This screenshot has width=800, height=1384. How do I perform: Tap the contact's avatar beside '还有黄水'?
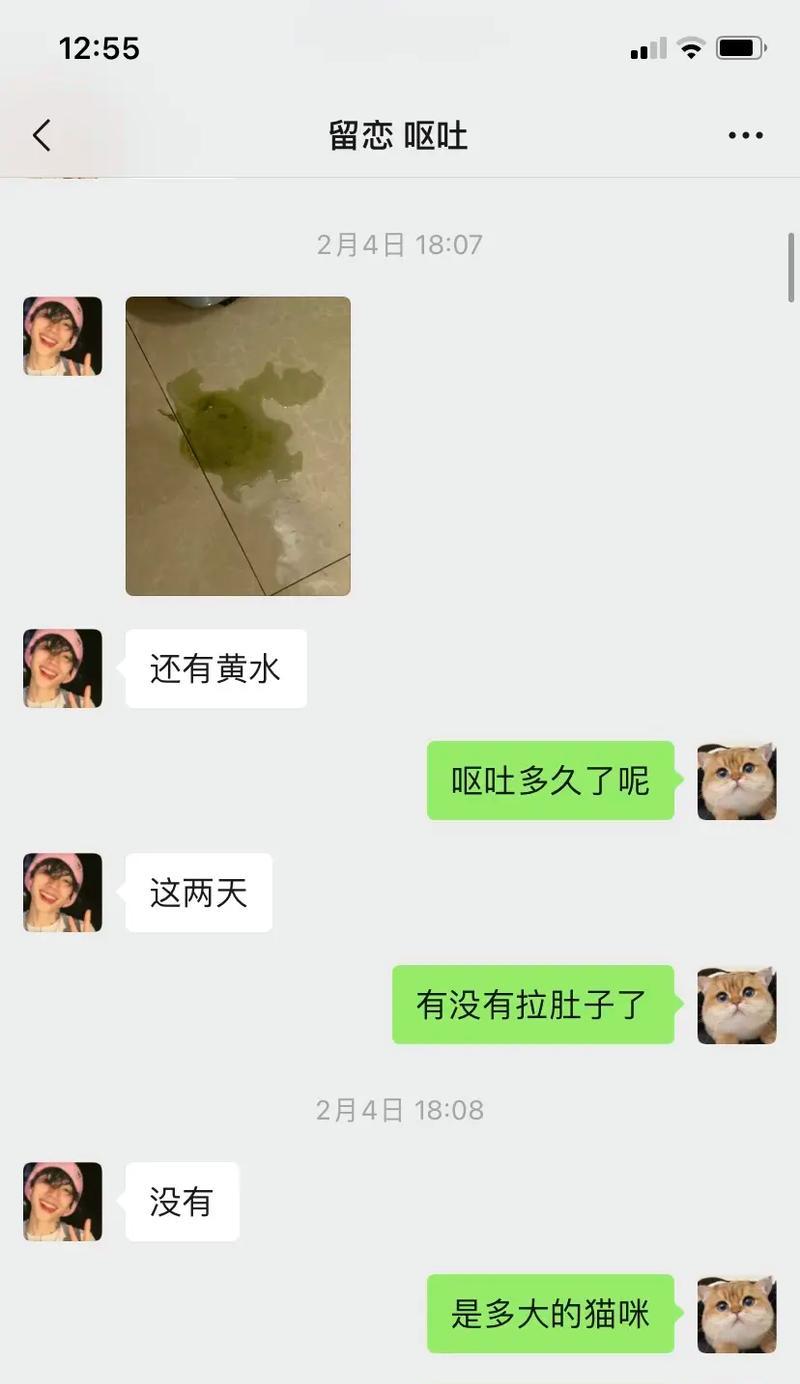click(x=63, y=668)
